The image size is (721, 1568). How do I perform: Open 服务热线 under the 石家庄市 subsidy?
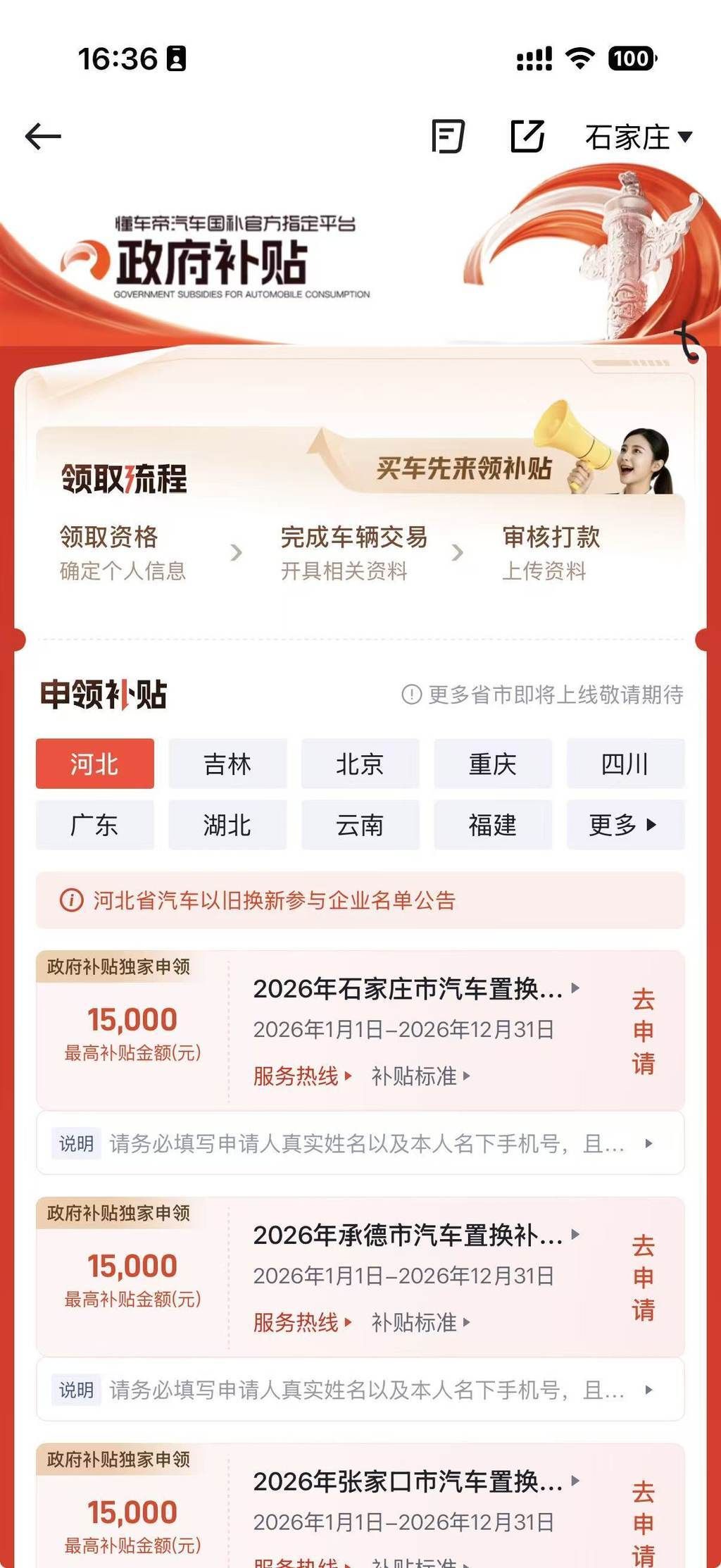tap(301, 1076)
